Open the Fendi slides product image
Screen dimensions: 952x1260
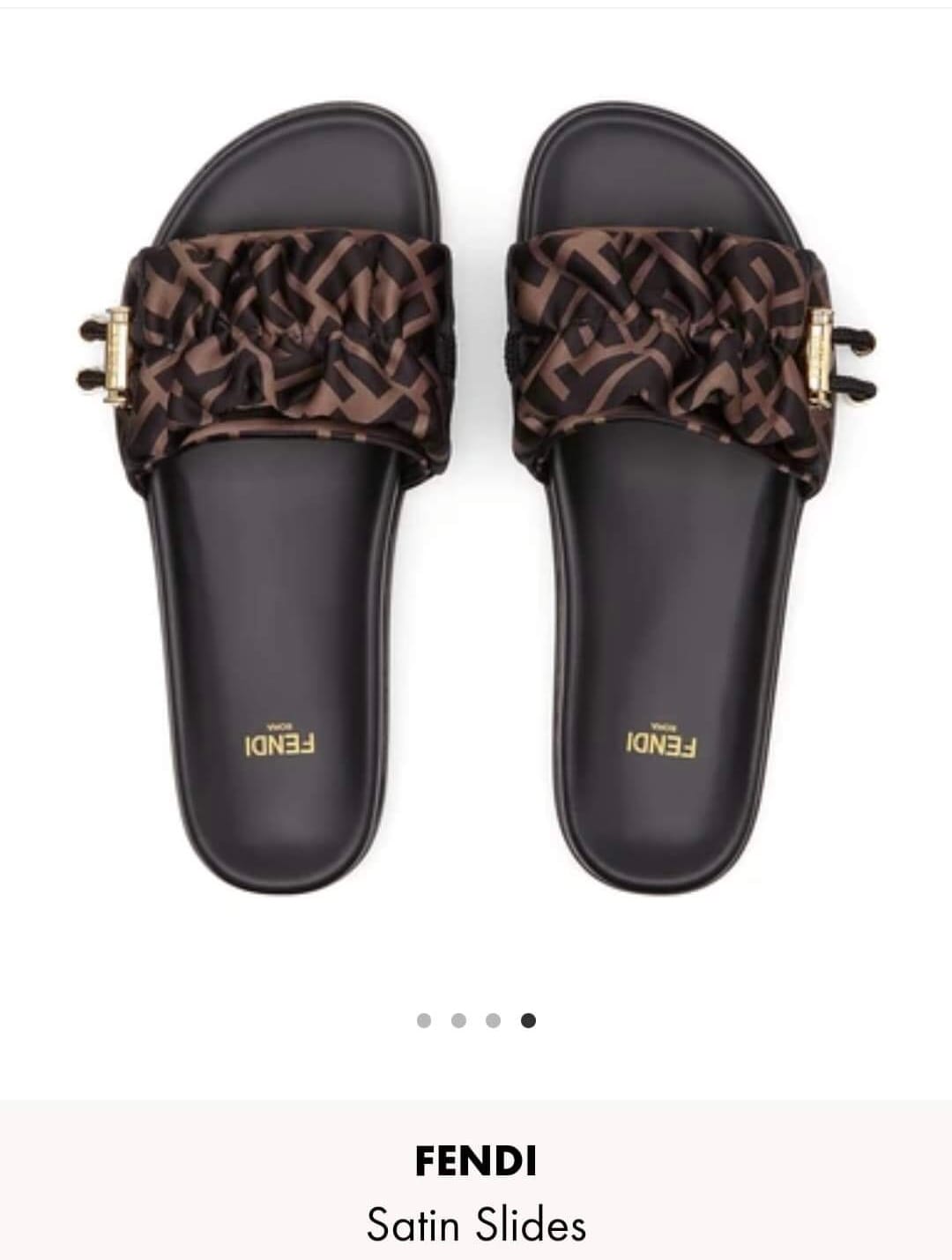476,494
